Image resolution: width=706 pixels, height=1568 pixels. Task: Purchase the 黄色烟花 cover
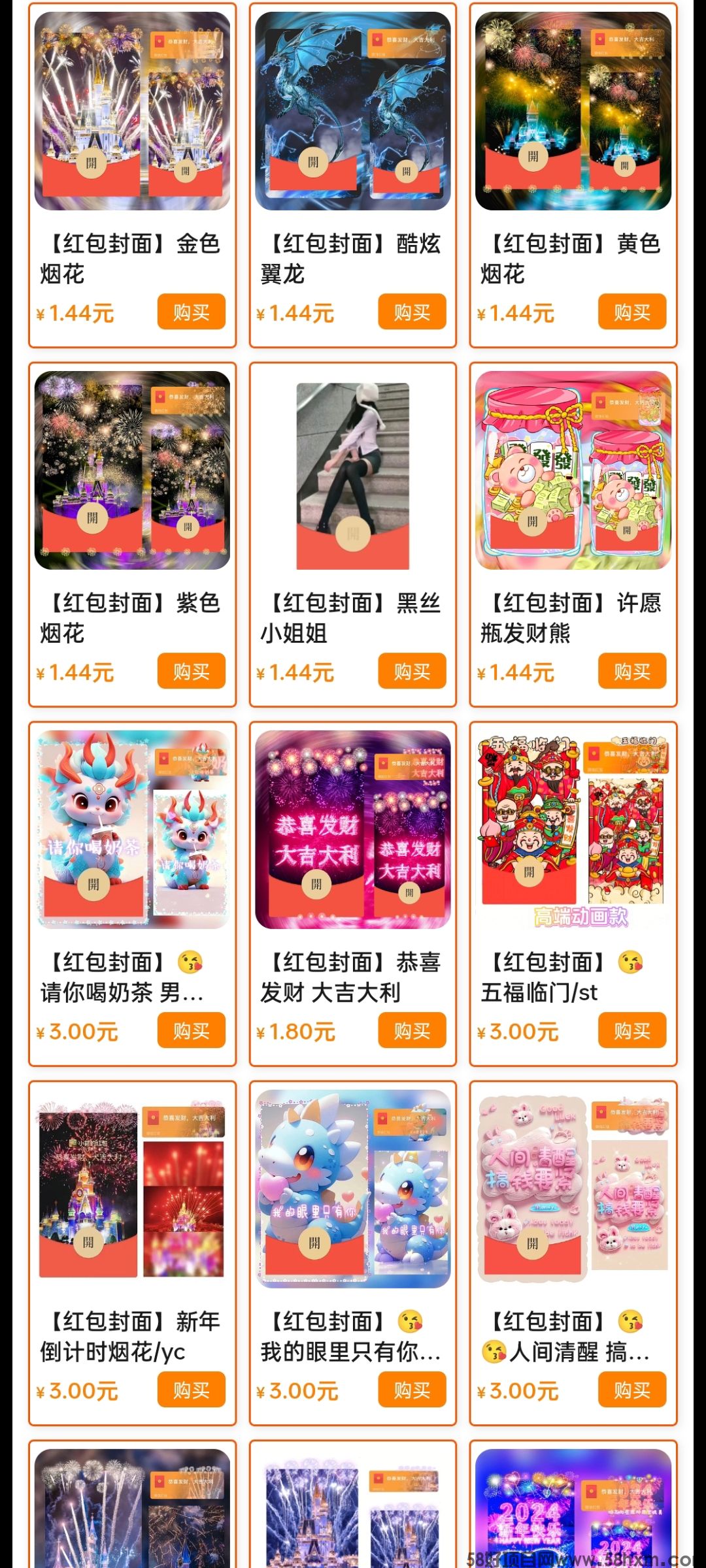[631, 312]
